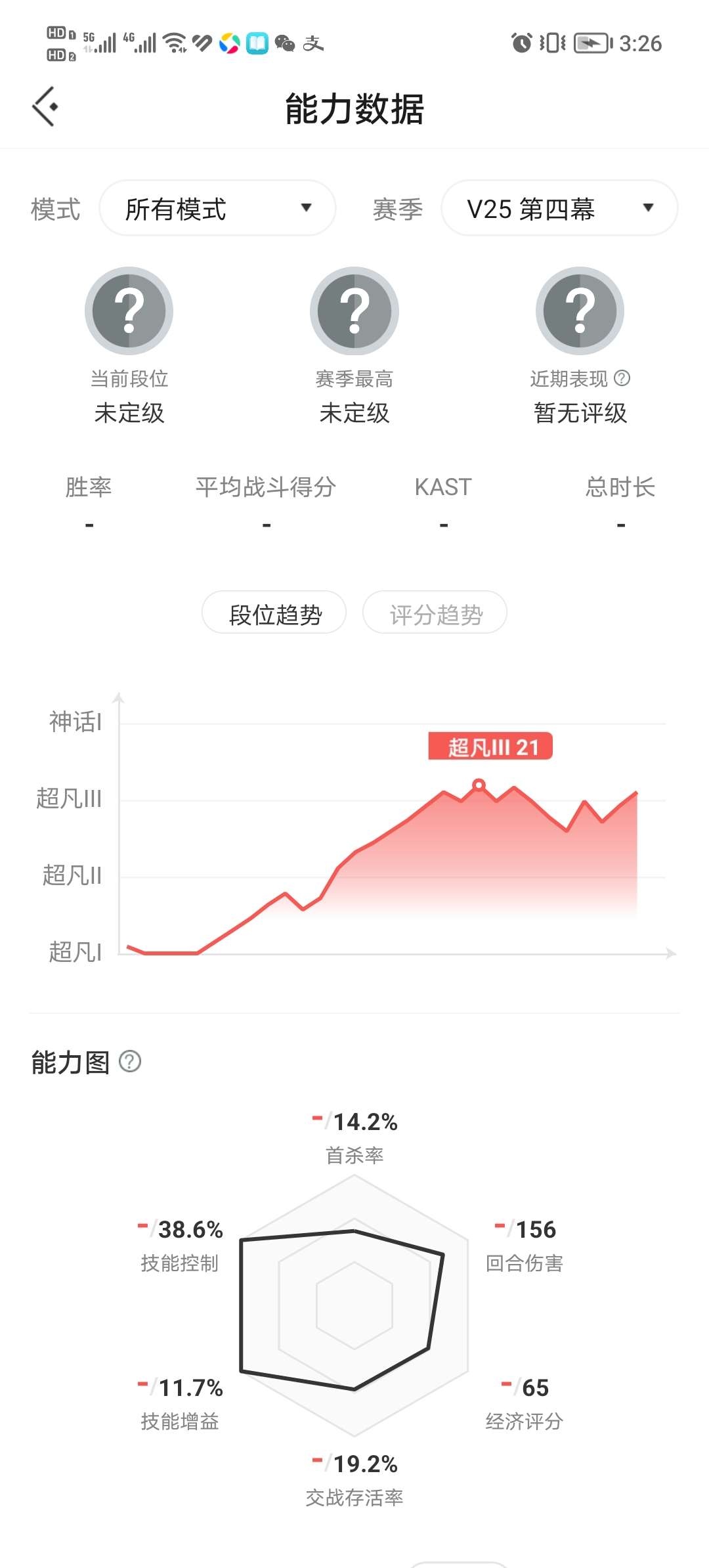The width and height of the screenshot is (709, 1568).
Task: Open help icon next to 近期表现
Action: click(x=622, y=378)
